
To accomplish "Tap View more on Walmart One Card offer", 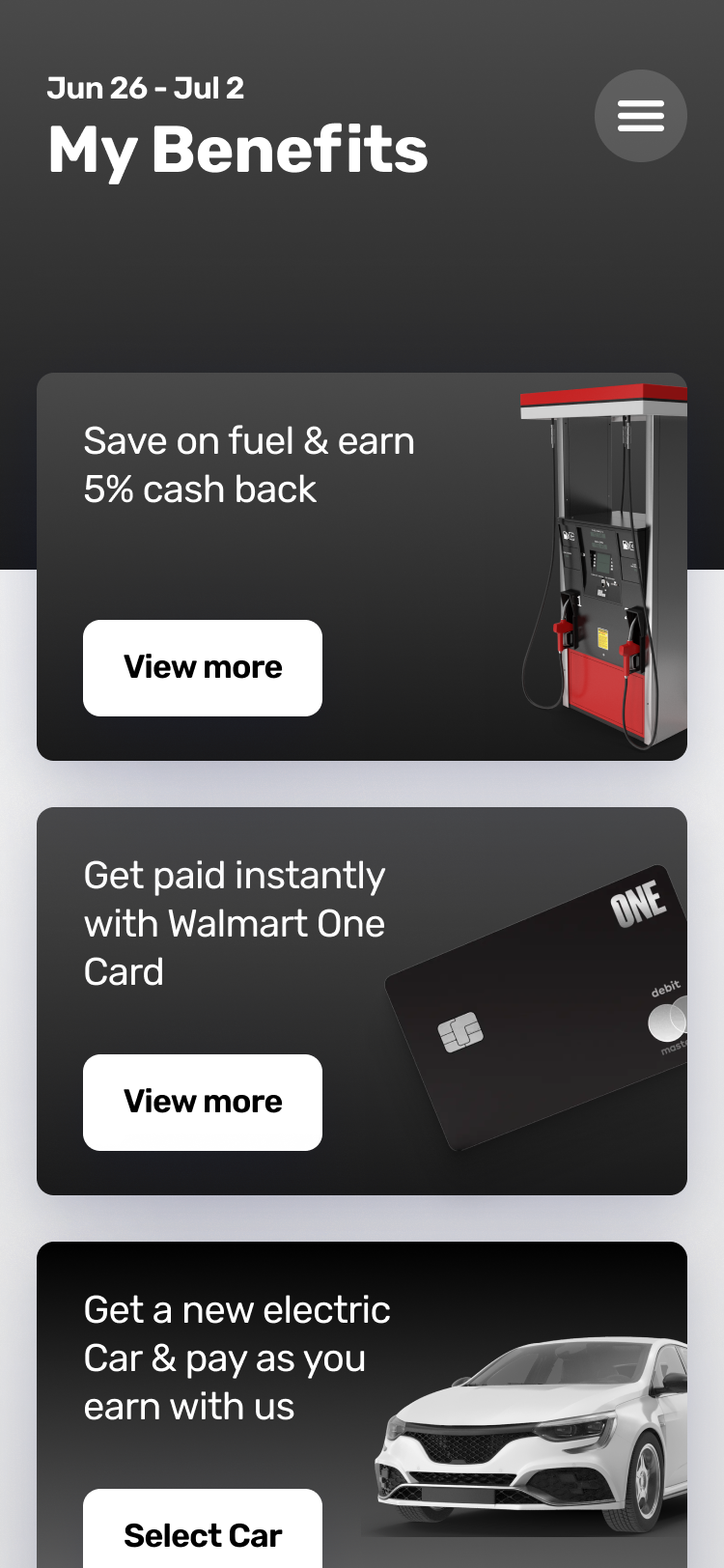I will point(203,1102).
